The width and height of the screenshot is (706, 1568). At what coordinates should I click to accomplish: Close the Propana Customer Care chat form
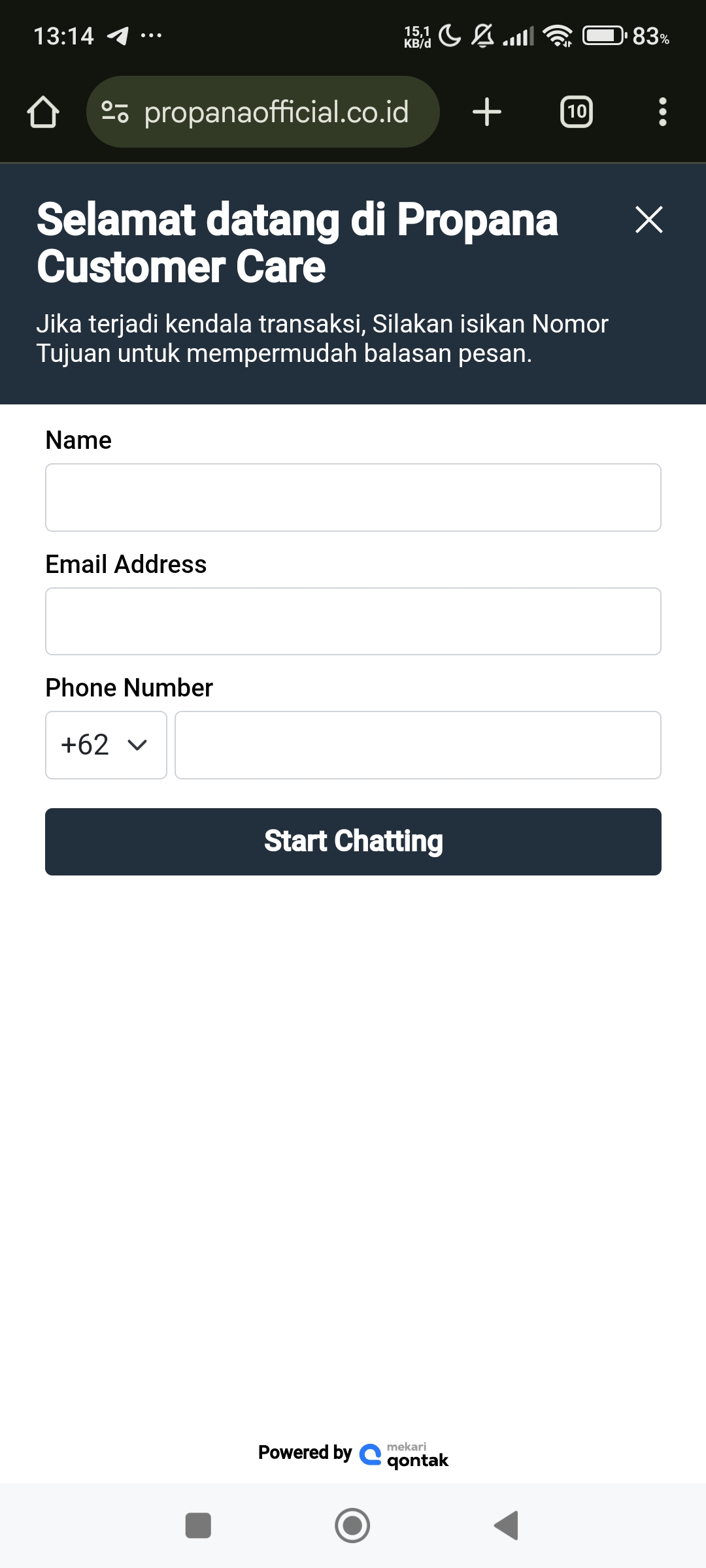coord(648,220)
